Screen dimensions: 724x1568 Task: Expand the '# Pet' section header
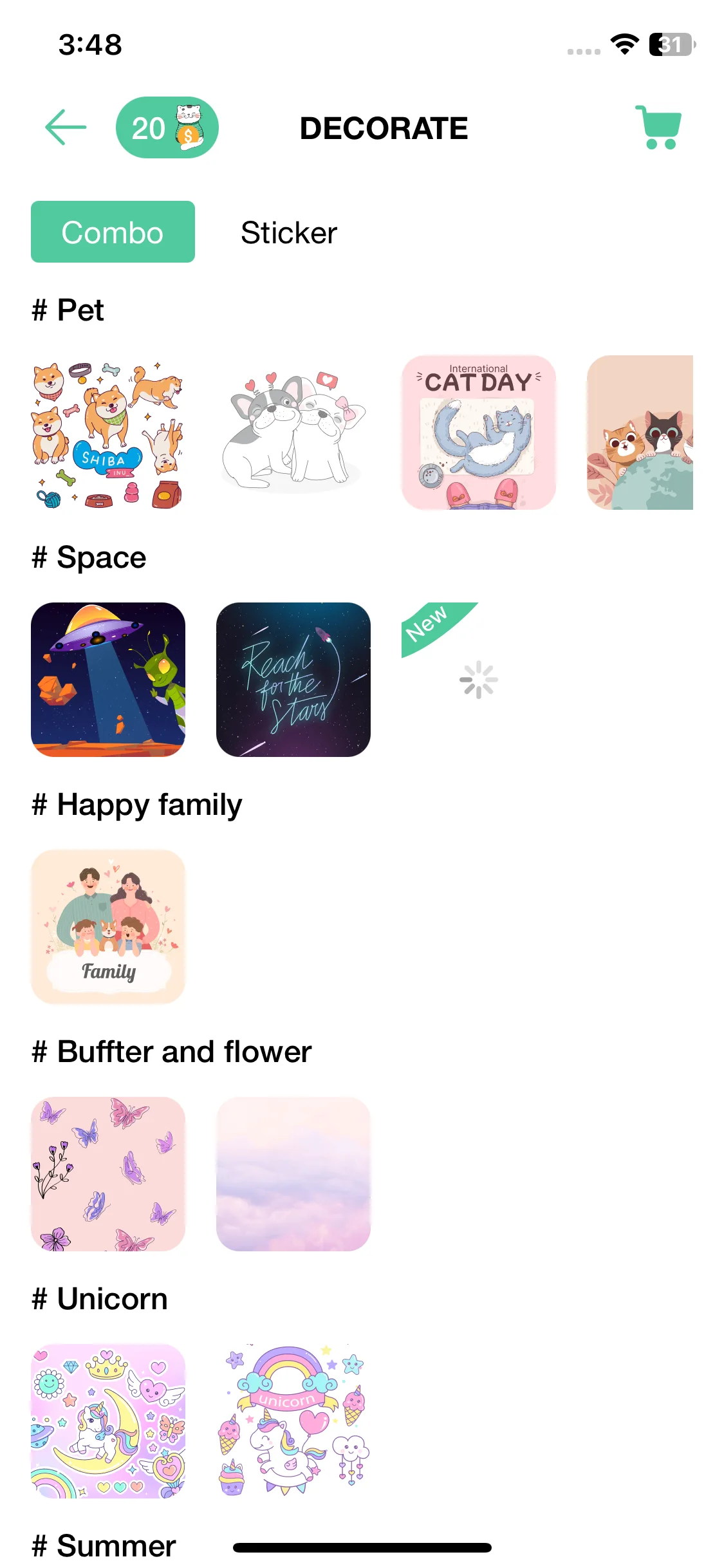(68, 310)
